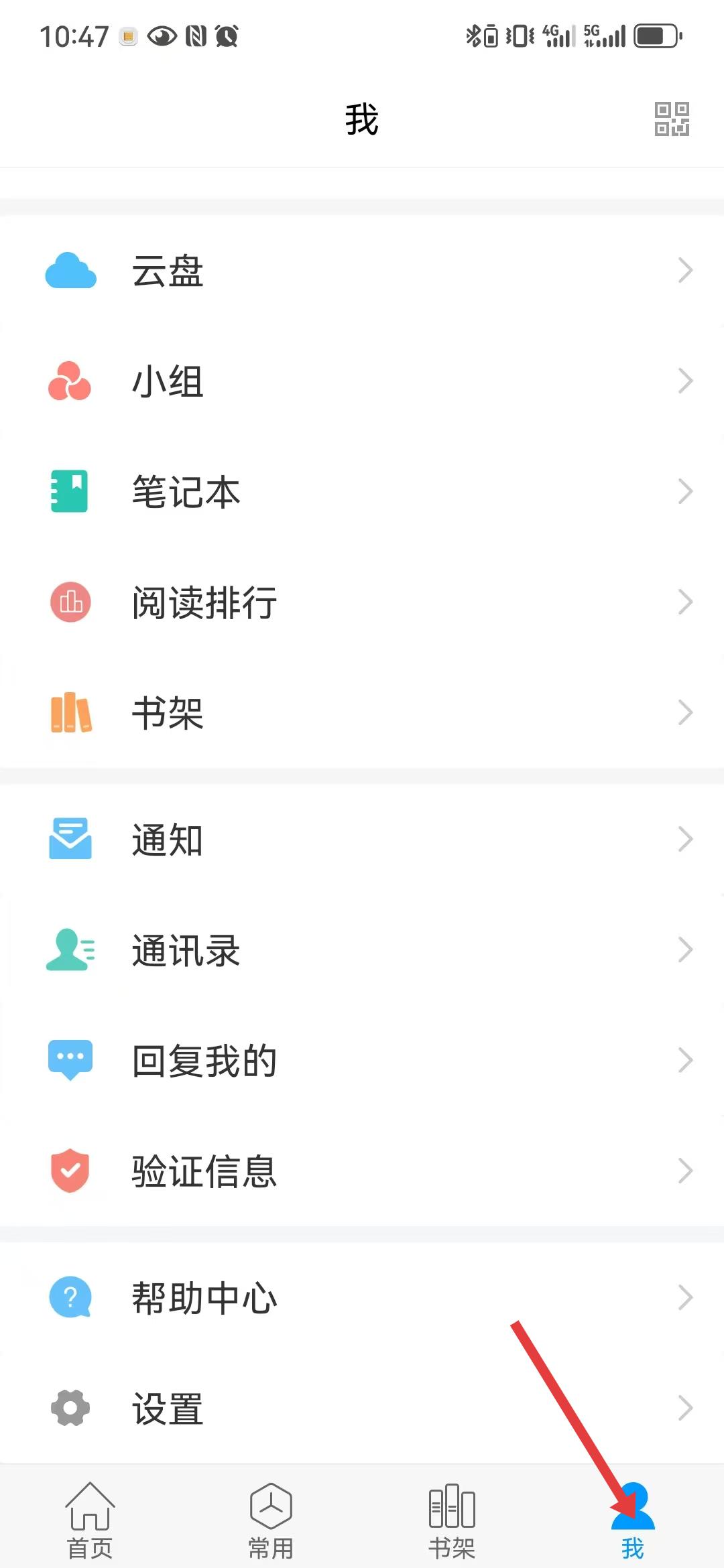Go to 小组 groups

click(x=362, y=381)
